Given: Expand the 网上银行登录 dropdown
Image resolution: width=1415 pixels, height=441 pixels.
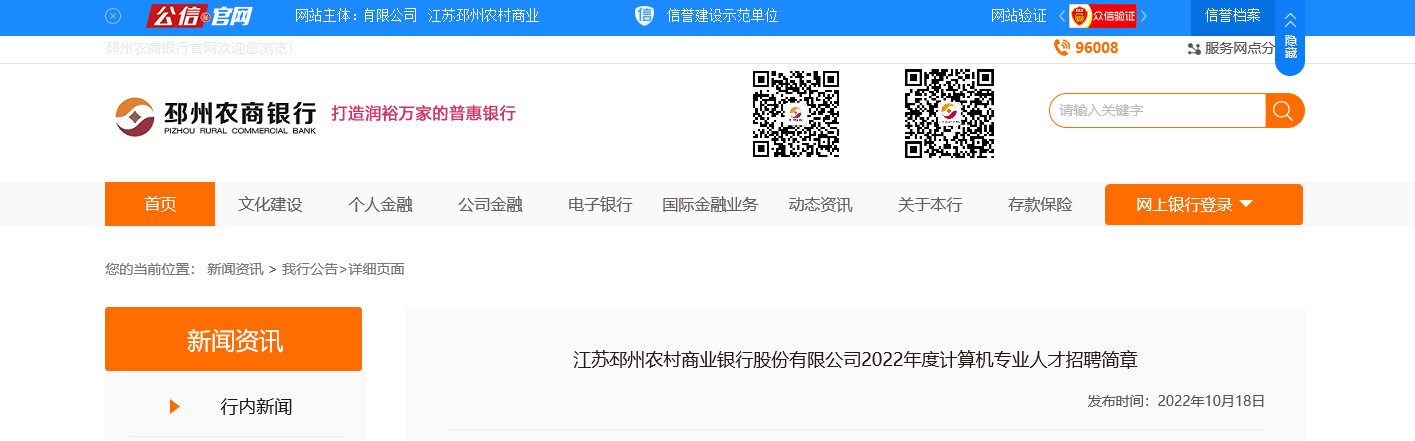Looking at the screenshot, I should pyautogui.click(x=1203, y=204).
